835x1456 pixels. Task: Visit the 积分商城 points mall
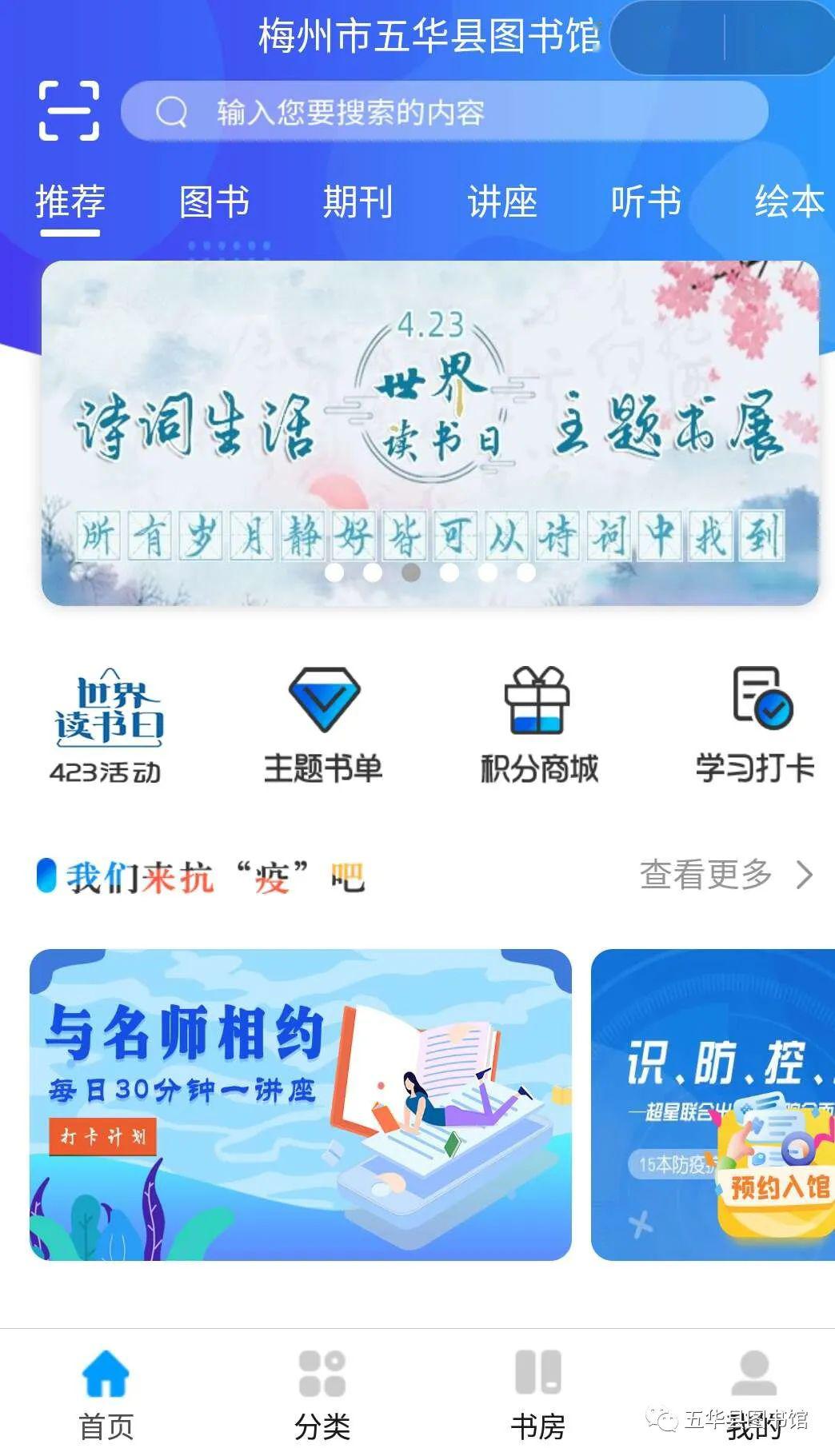coord(538,725)
